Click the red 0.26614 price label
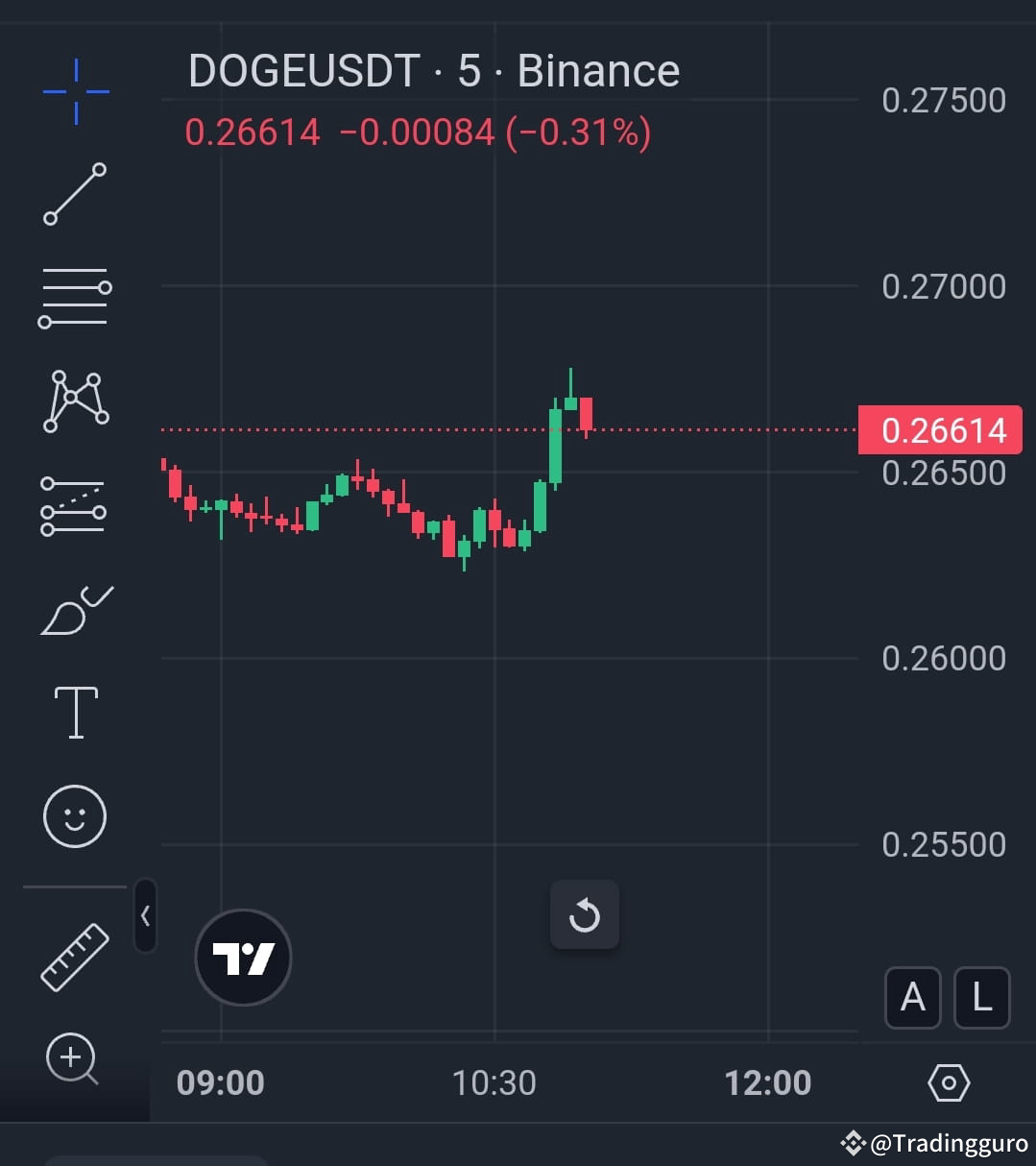 tap(940, 429)
